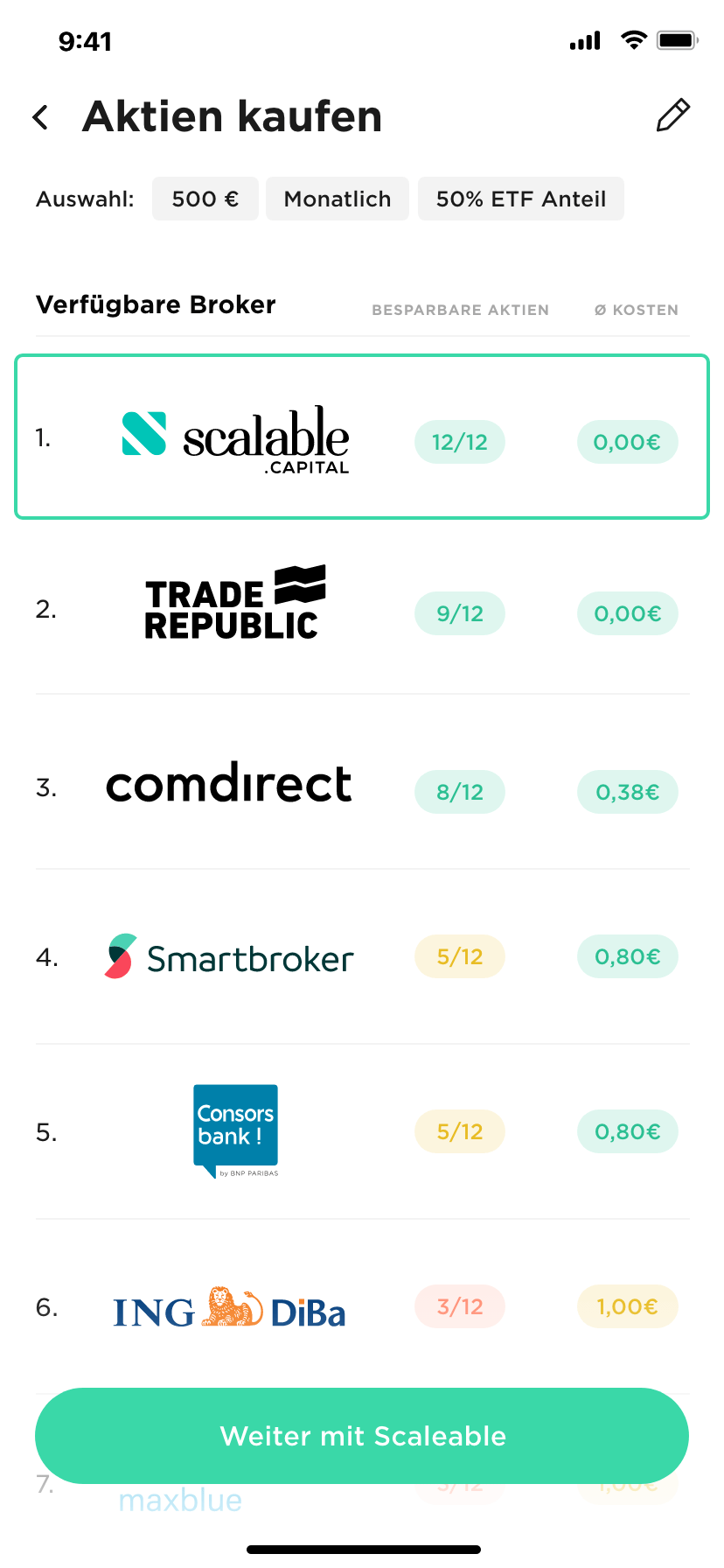Toggle the Monatlich filter chip
Viewport: 724px width, 1568px height.
[337, 199]
